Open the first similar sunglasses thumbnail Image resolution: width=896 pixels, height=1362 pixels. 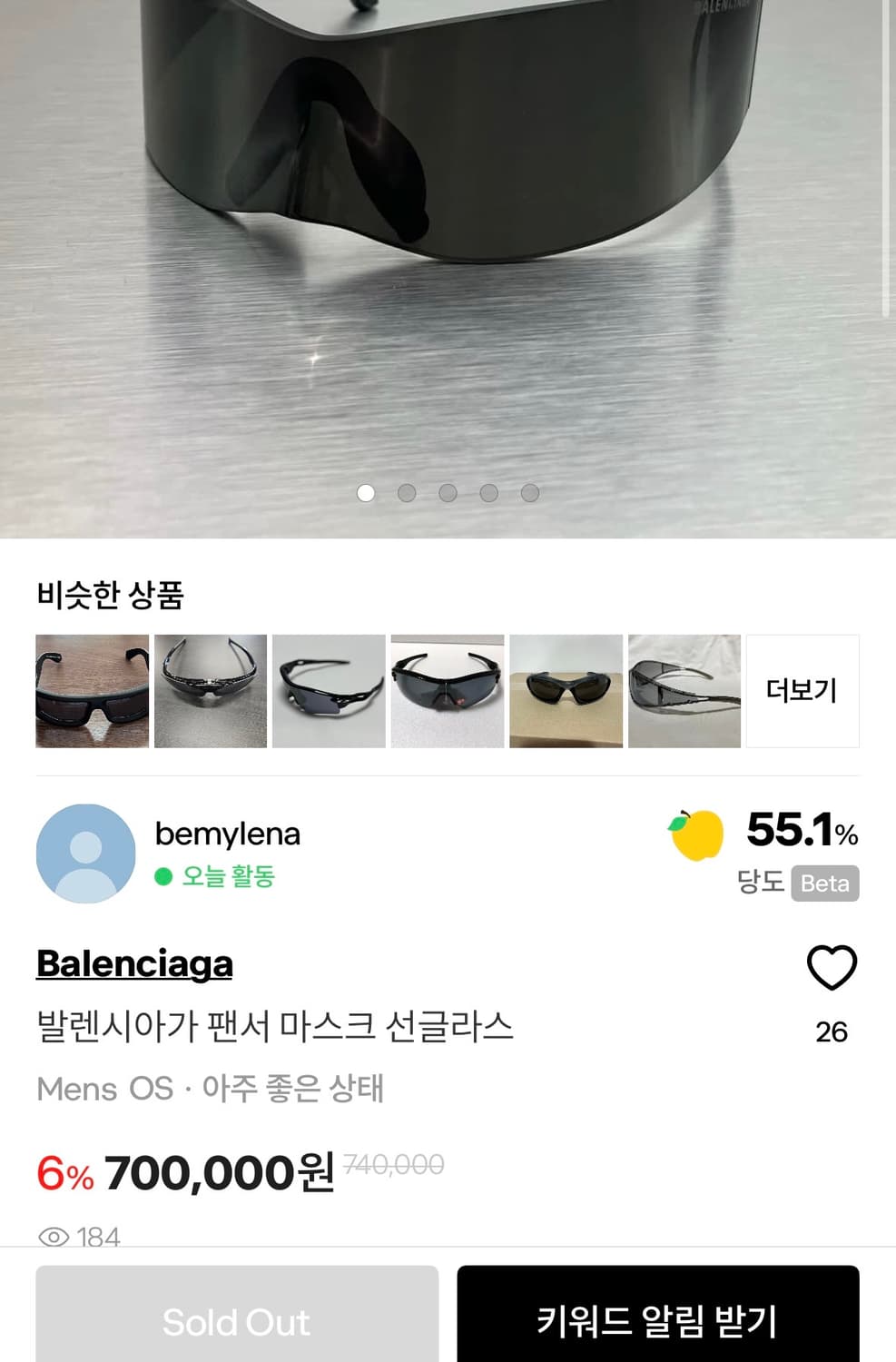[x=91, y=688]
